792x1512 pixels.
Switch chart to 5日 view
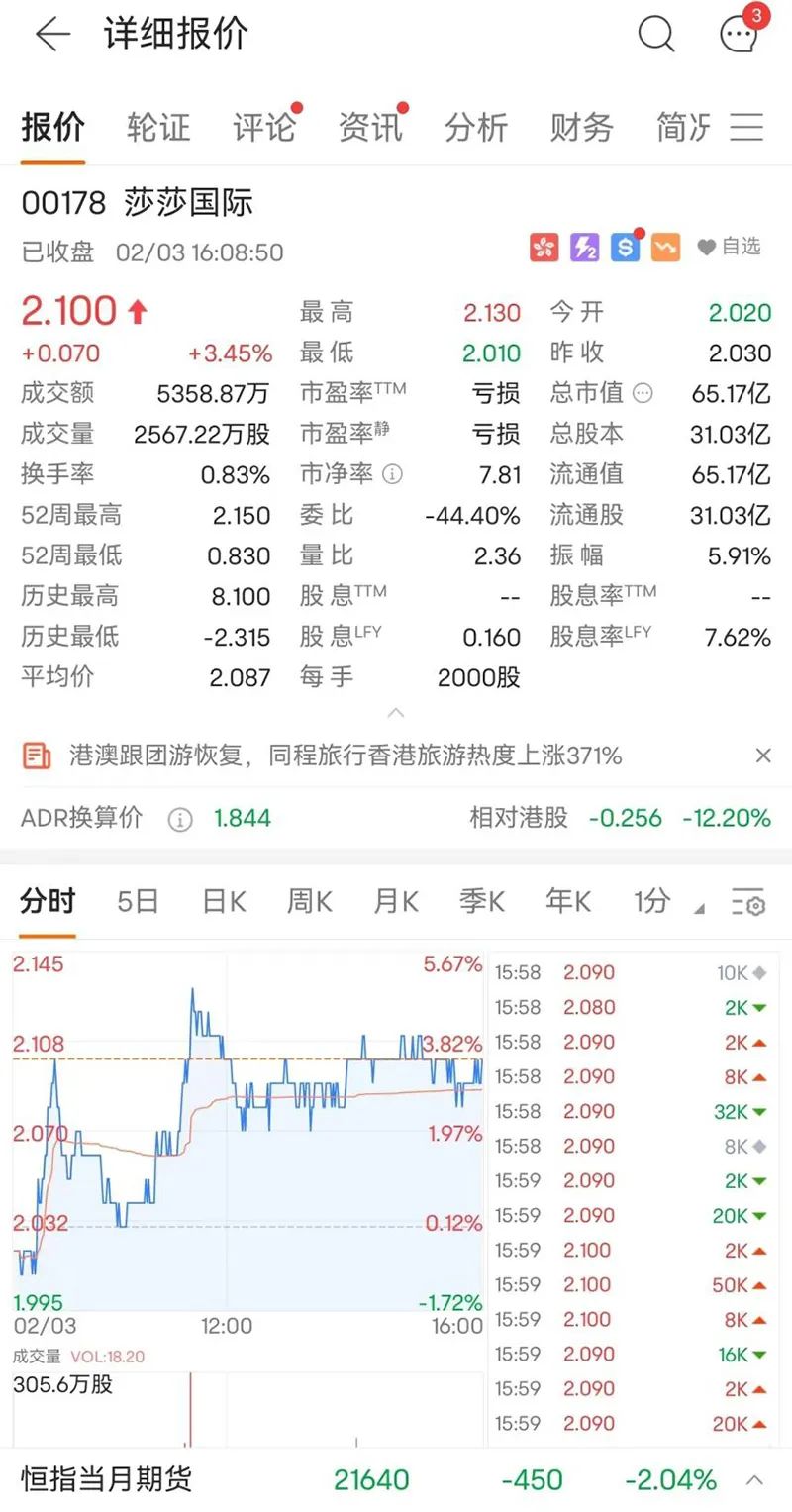[x=138, y=901]
